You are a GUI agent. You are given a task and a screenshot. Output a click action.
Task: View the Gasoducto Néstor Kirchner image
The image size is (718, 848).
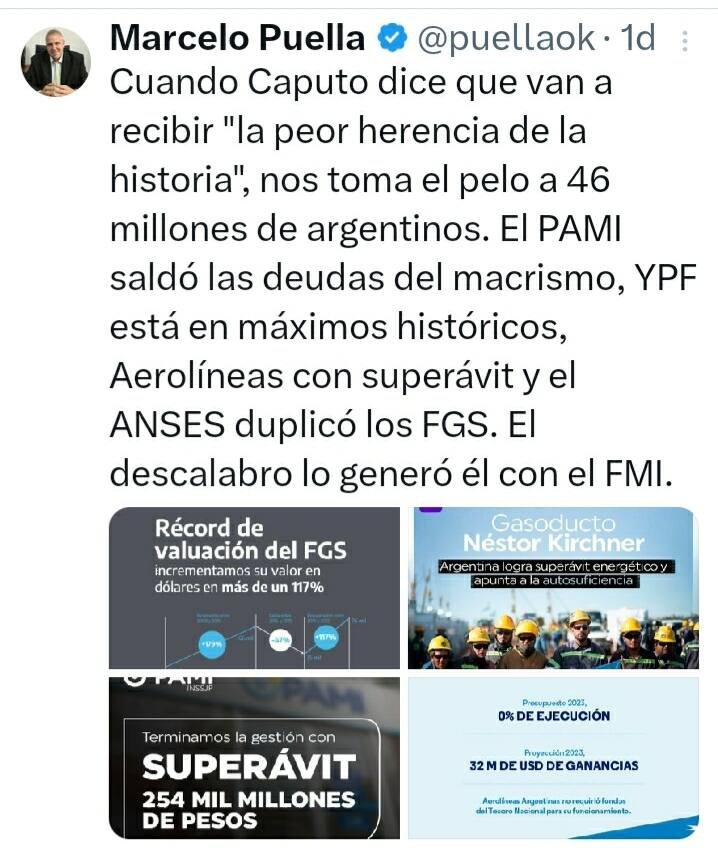553,588
